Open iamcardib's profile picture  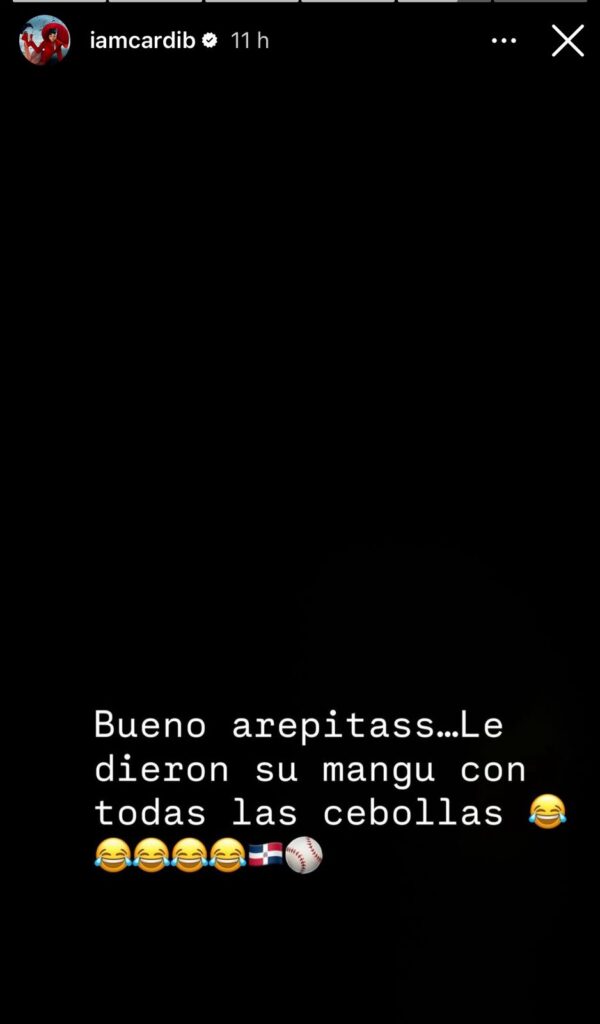(x=44, y=41)
